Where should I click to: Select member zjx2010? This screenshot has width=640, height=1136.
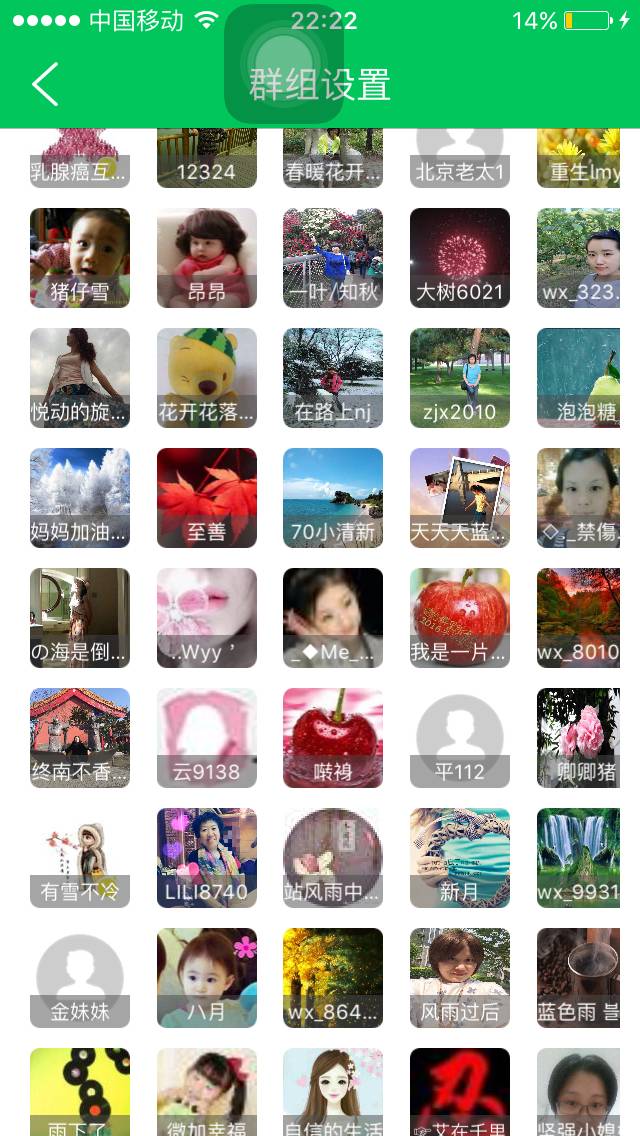click(460, 377)
